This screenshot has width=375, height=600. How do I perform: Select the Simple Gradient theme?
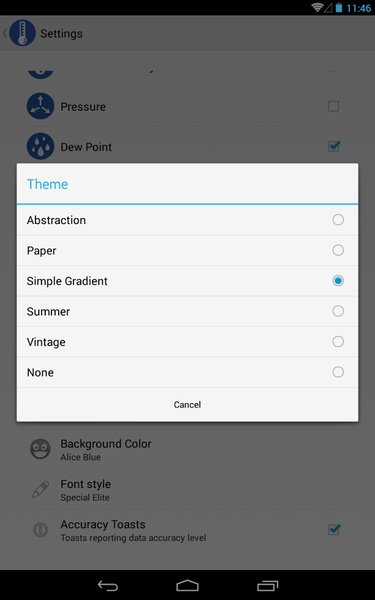pos(187,281)
